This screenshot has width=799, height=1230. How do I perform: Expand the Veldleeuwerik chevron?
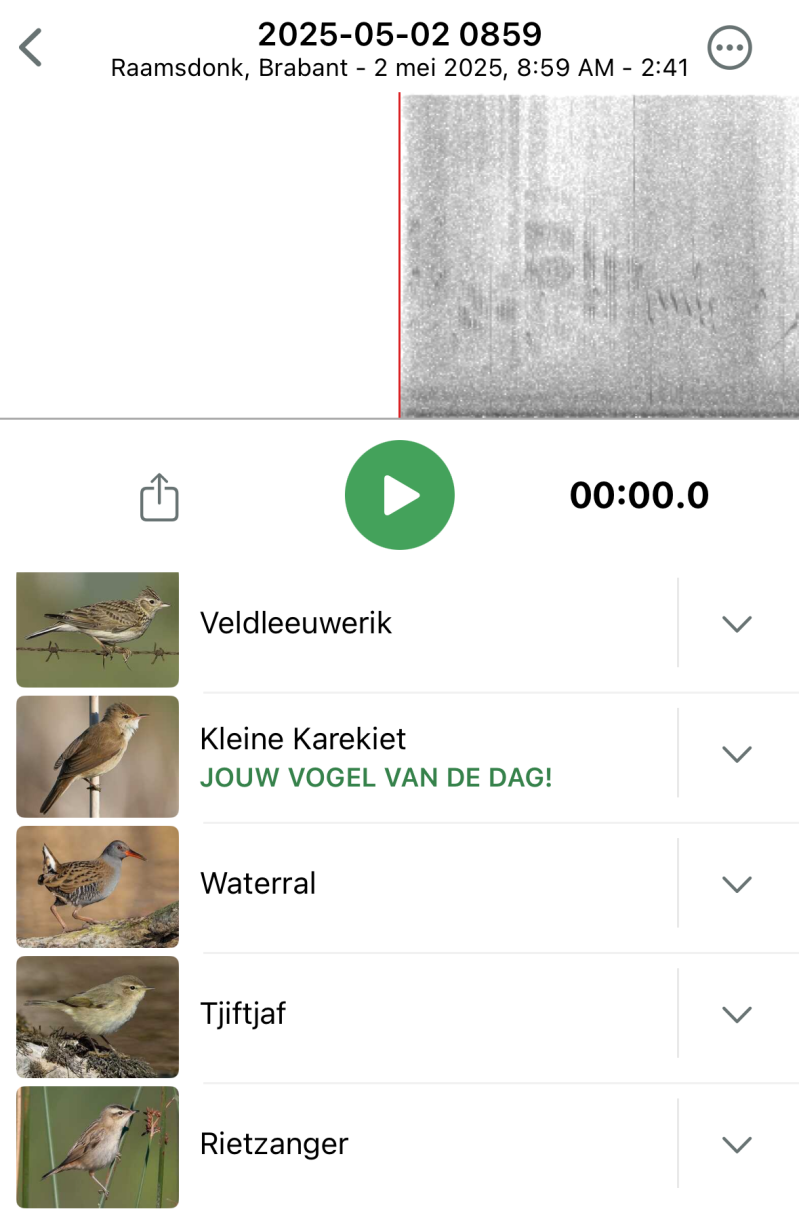(x=737, y=623)
